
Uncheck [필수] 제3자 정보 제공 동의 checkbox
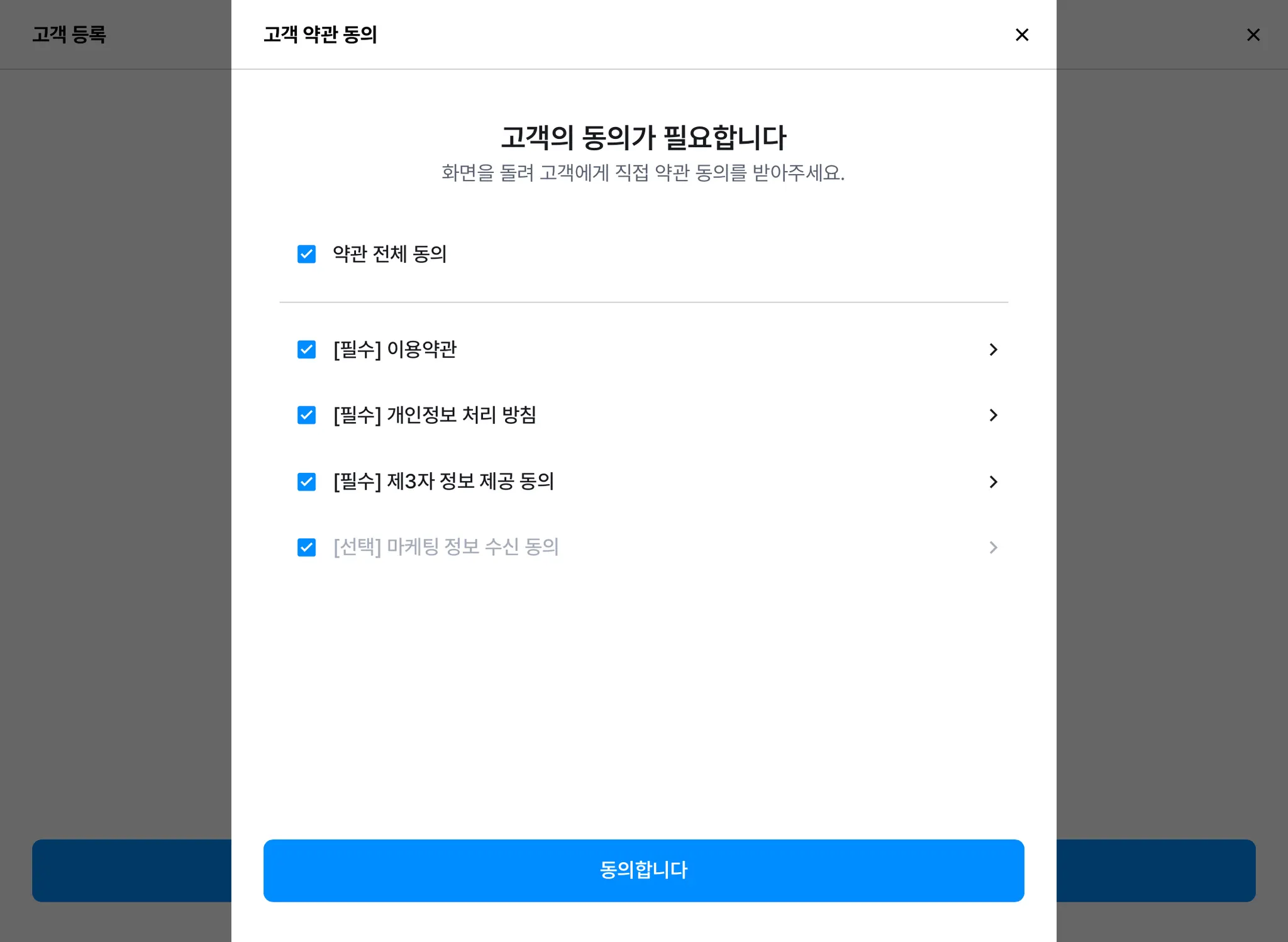tap(306, 482)
